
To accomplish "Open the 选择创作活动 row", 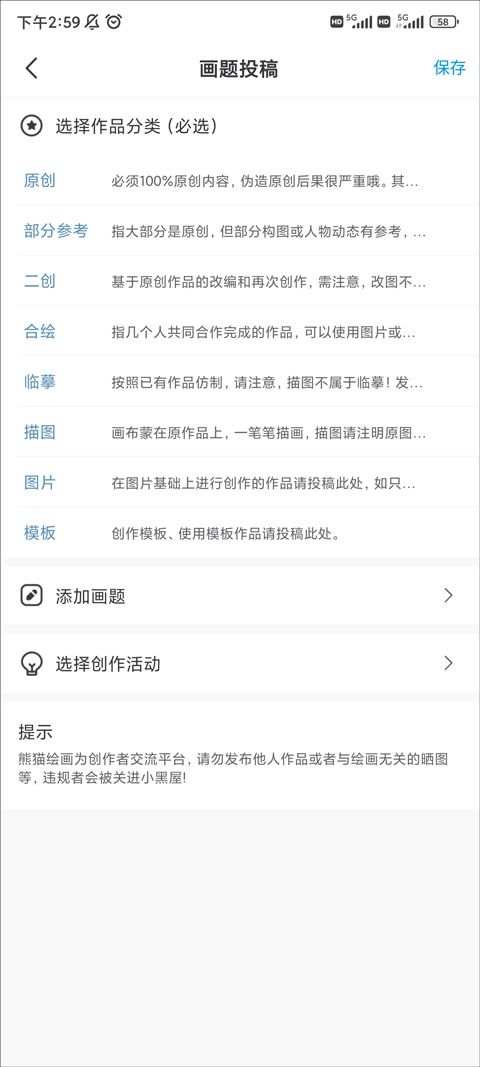I will pos(240,663).
